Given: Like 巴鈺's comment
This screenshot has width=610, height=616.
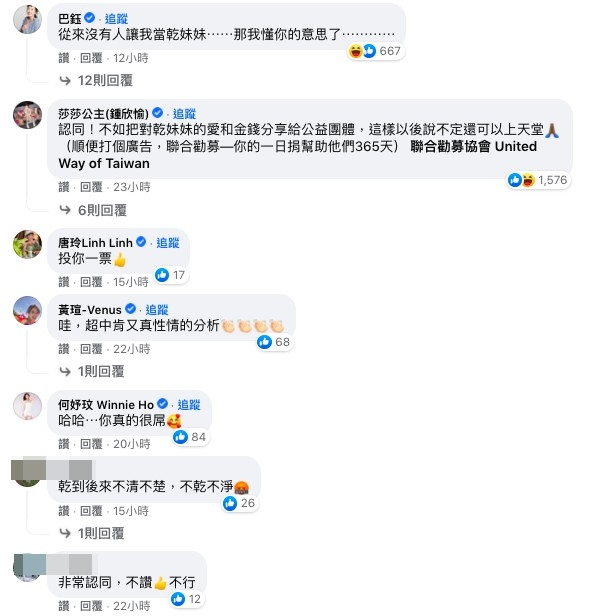Looking at the screenshot, I should pyautogui.click(x=63, y=58).
